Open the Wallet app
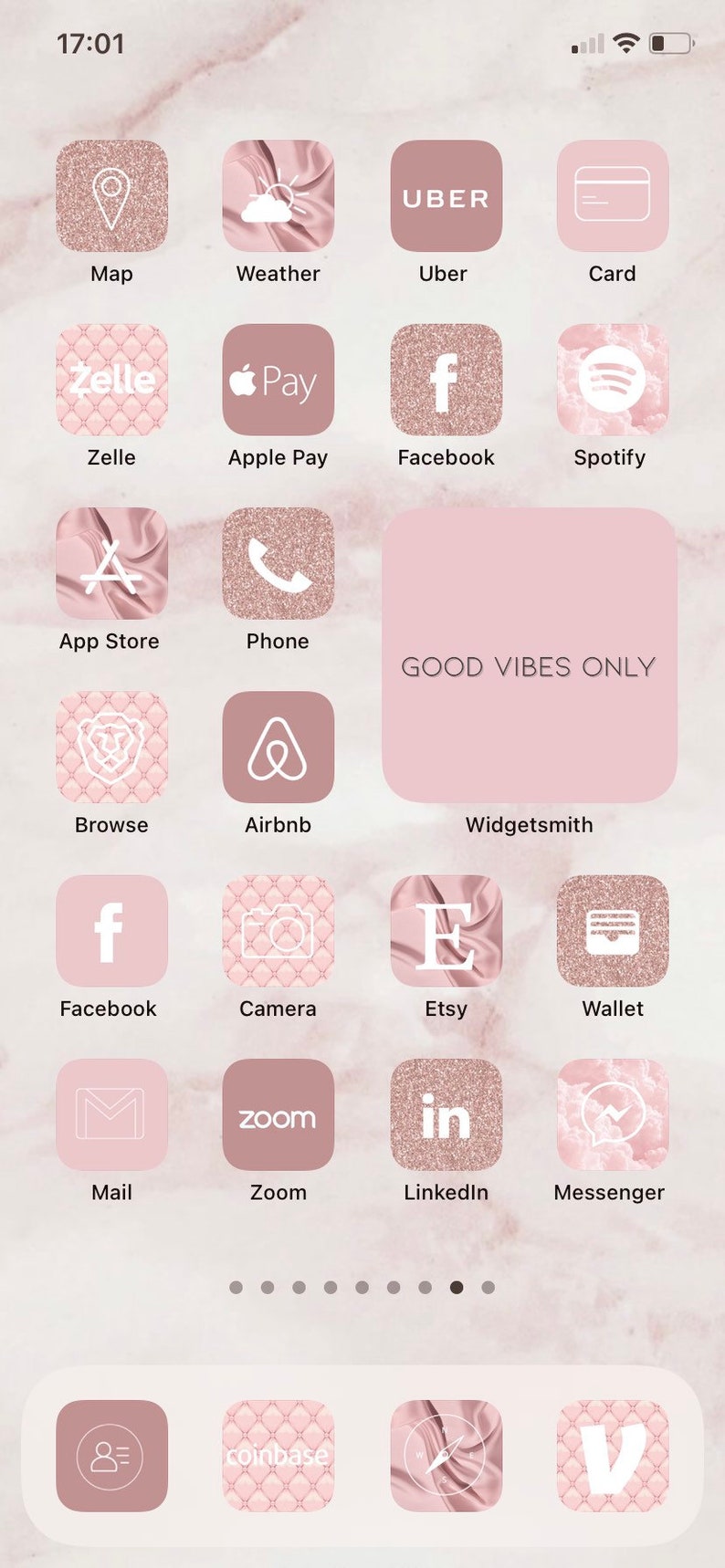The width and height of the screenshot is (725, 1568). 613,931
